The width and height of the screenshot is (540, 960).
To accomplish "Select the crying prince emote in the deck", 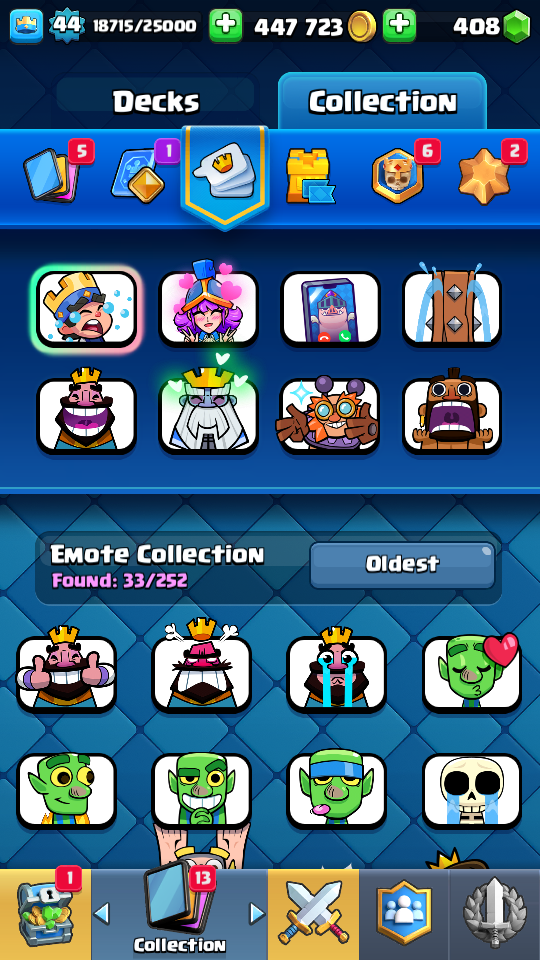I will click(x=86, y=306).
